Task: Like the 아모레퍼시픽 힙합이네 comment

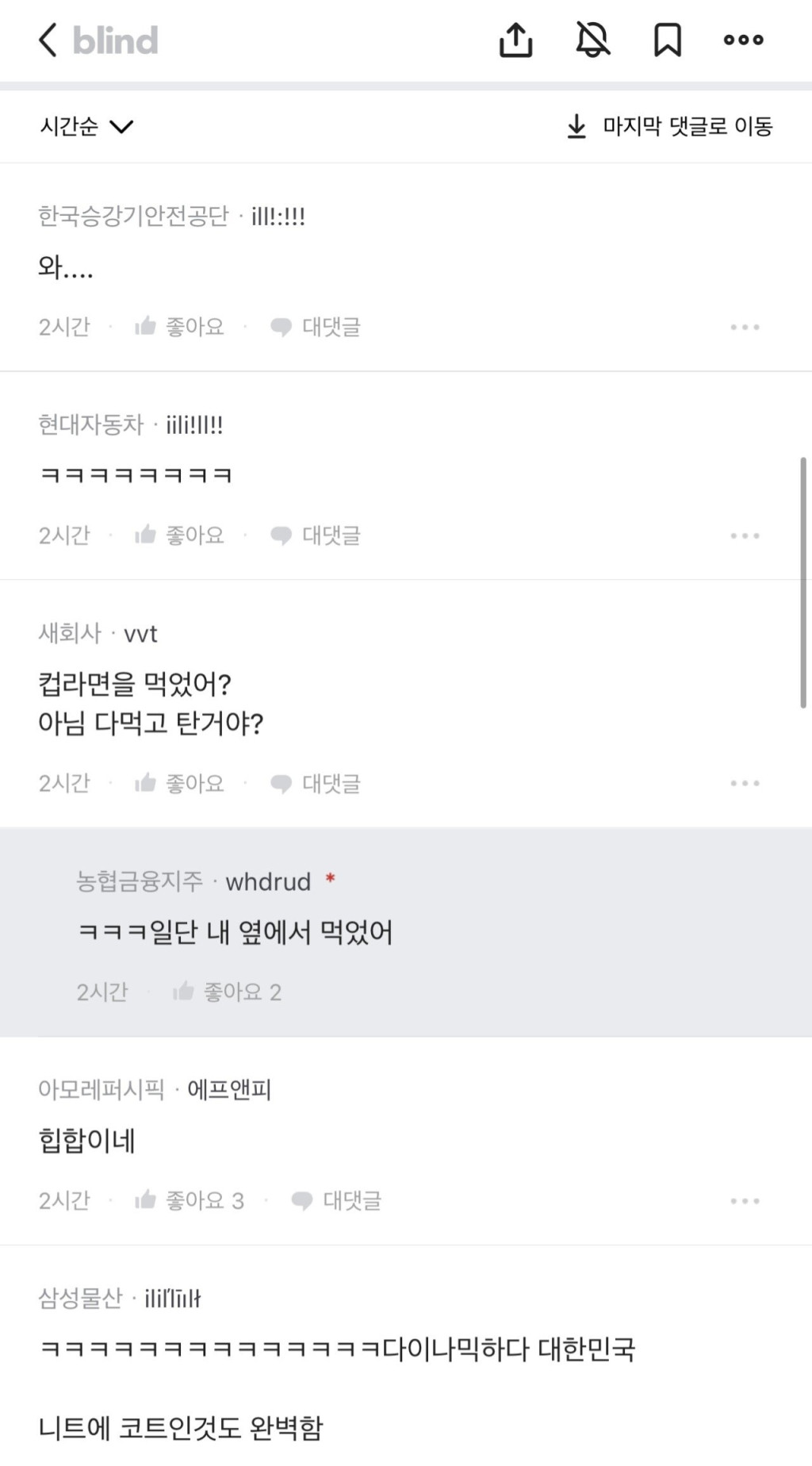Action: 189,1200
